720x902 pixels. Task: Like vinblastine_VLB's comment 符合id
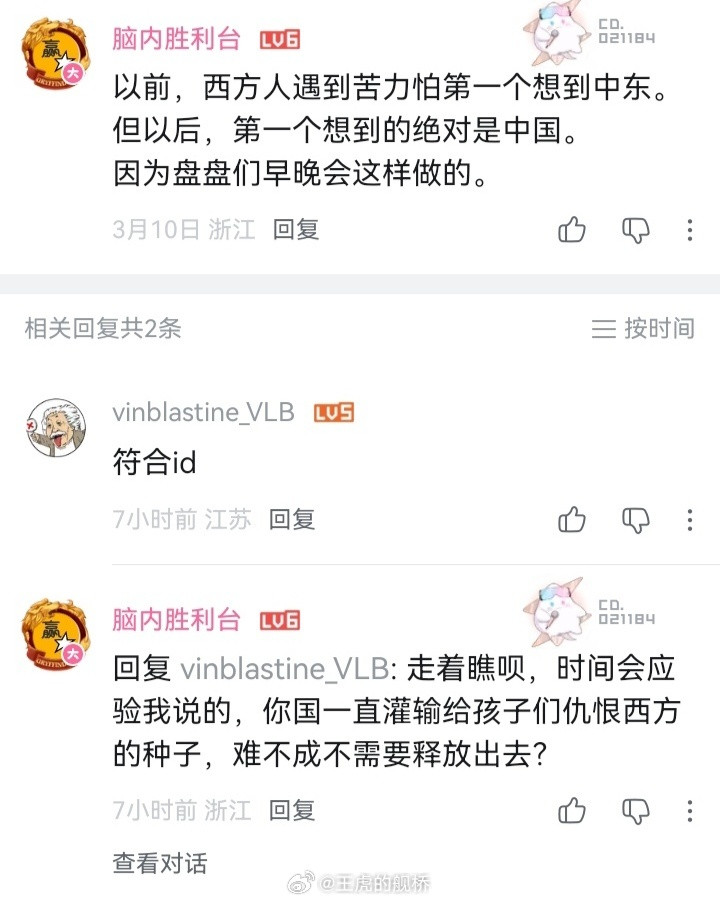point(572,519)
